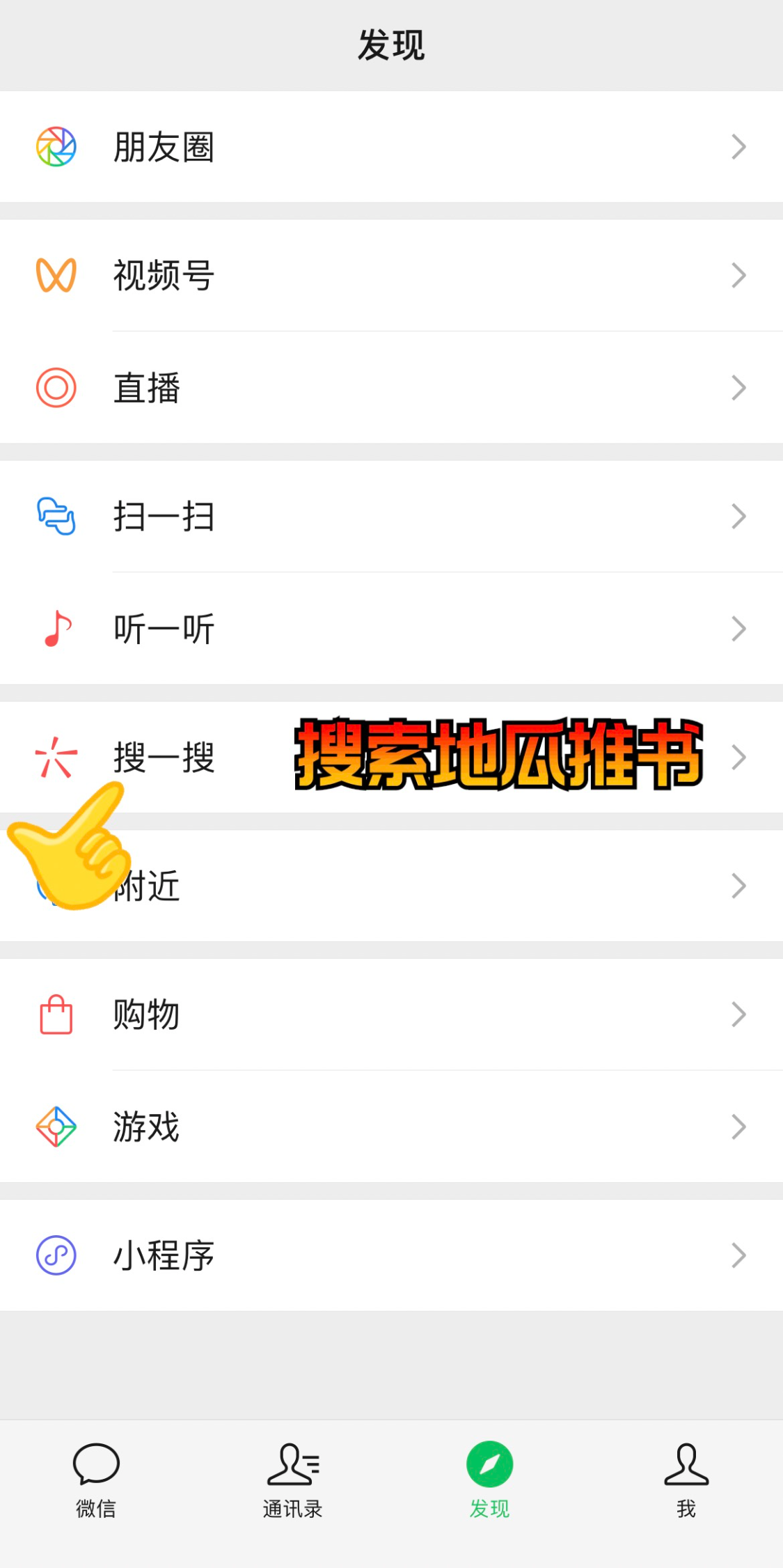Open 小程序 mini programs
This screenshot has width=783, height=1568.
[390, 1255]
